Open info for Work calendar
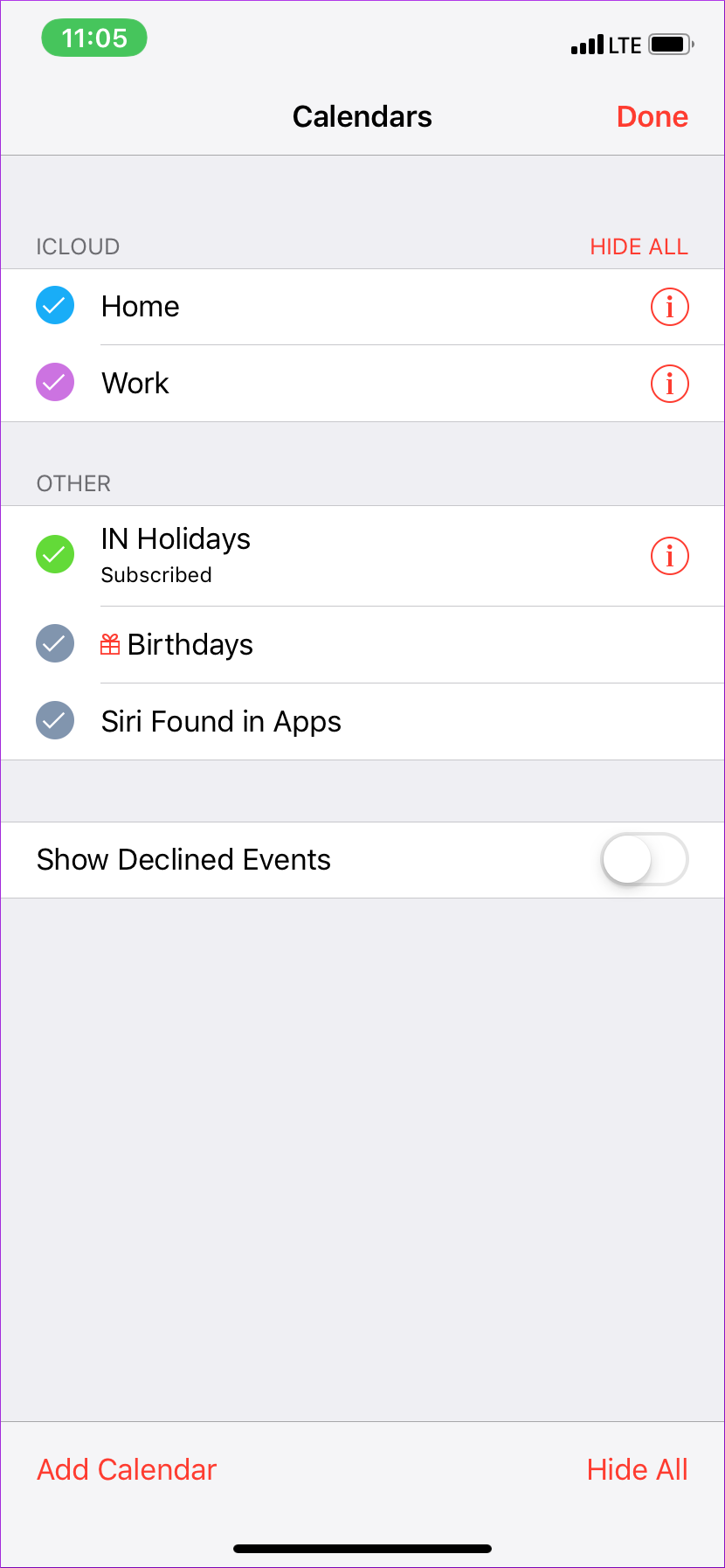 (669, 384)
